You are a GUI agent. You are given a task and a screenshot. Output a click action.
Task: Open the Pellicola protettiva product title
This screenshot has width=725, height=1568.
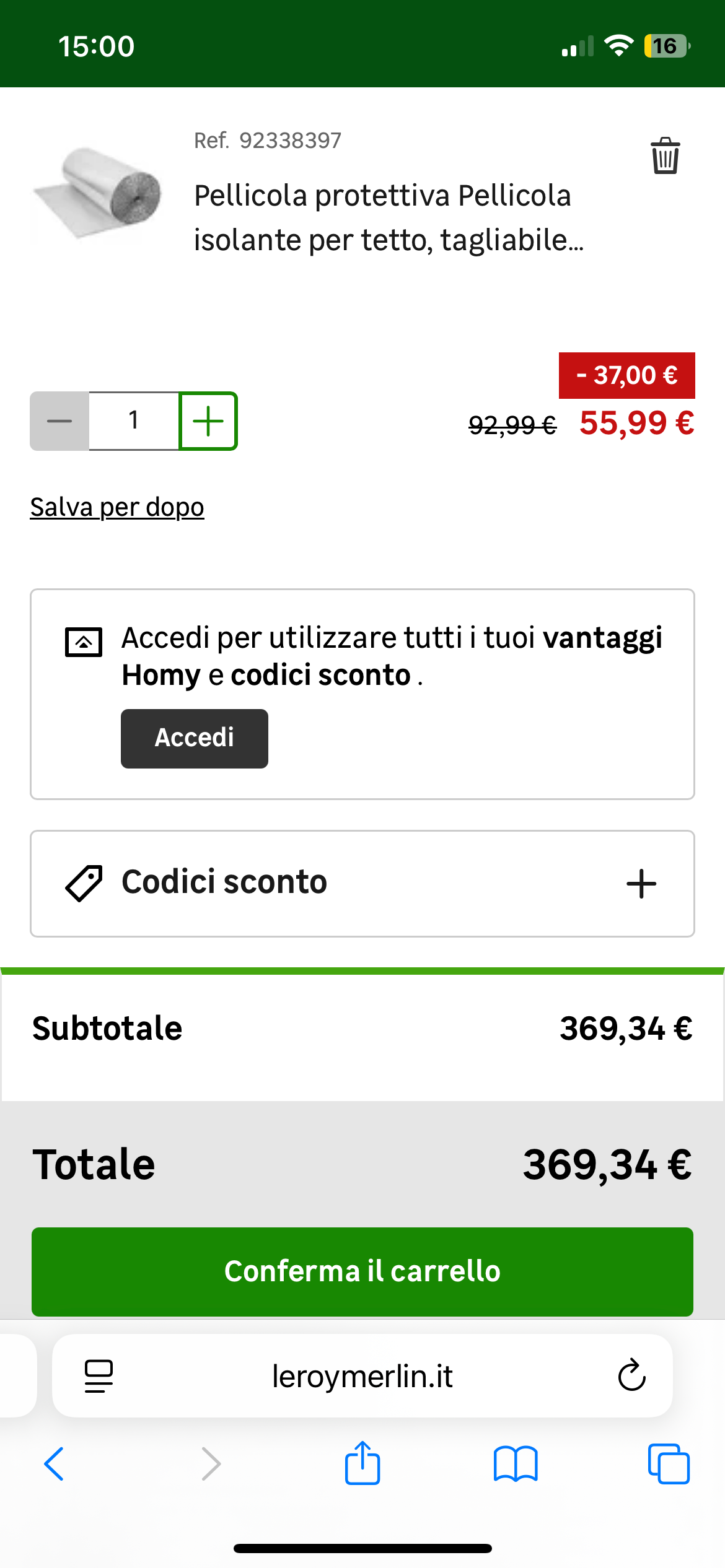tap(389, 217)
